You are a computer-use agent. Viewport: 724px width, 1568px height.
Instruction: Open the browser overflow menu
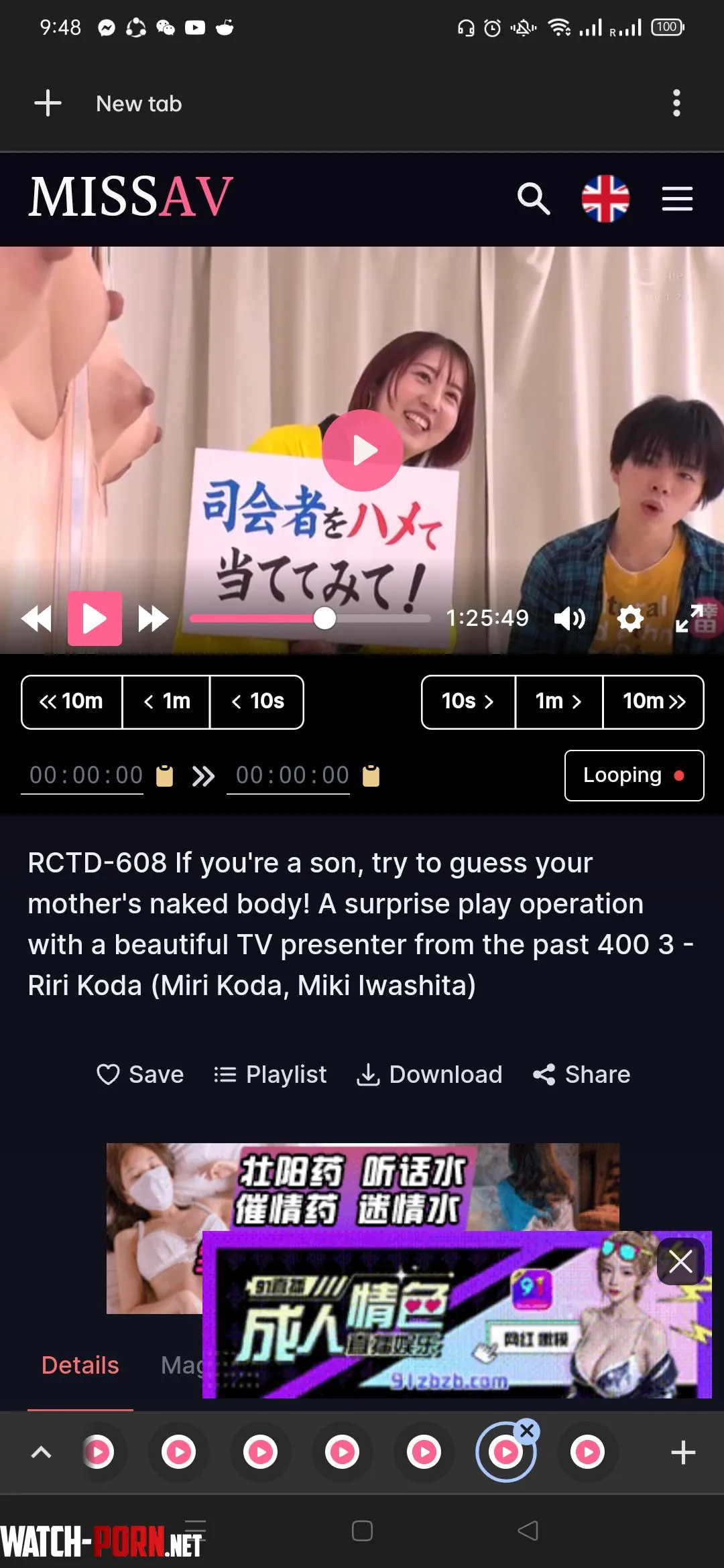(x=676, y=103)
